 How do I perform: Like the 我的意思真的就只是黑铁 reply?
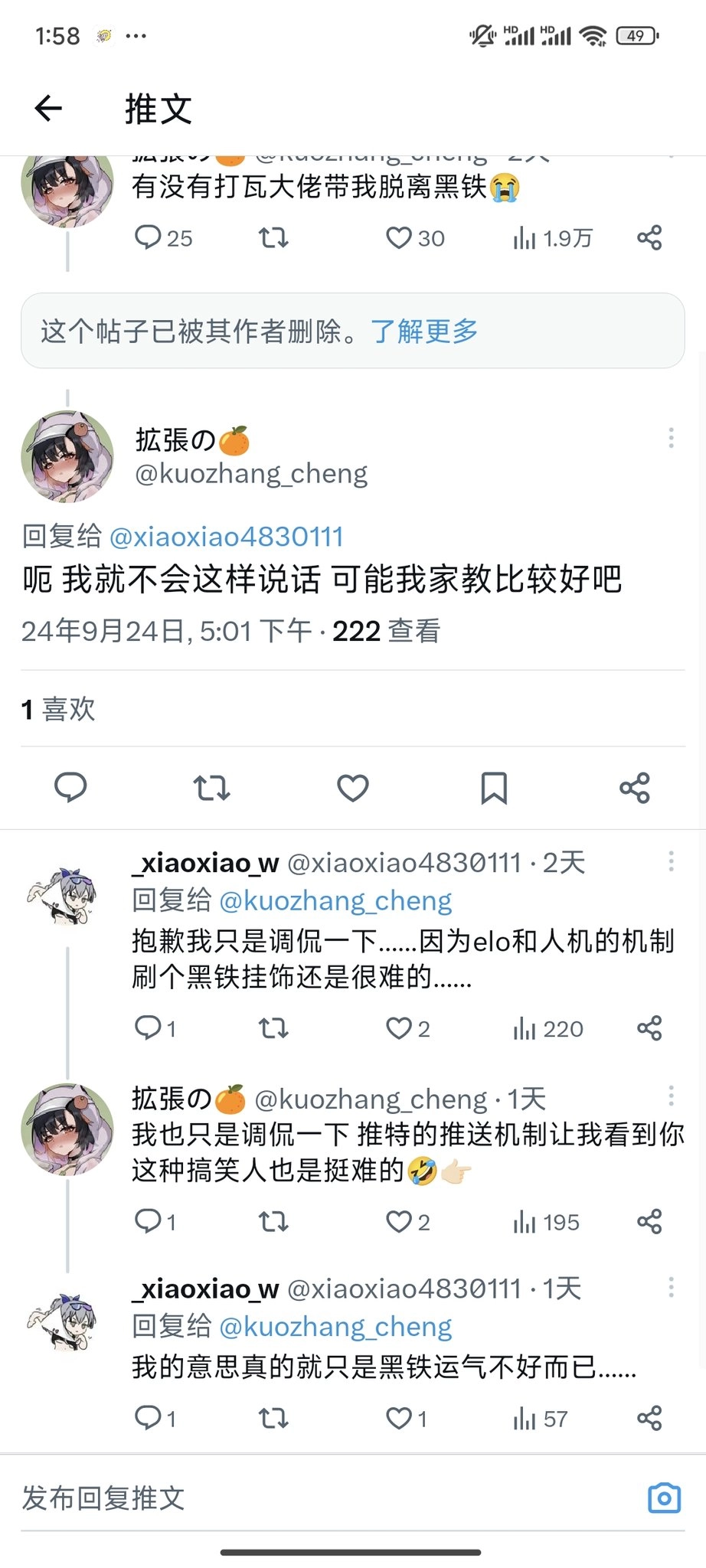click(x=399, y=1419)
